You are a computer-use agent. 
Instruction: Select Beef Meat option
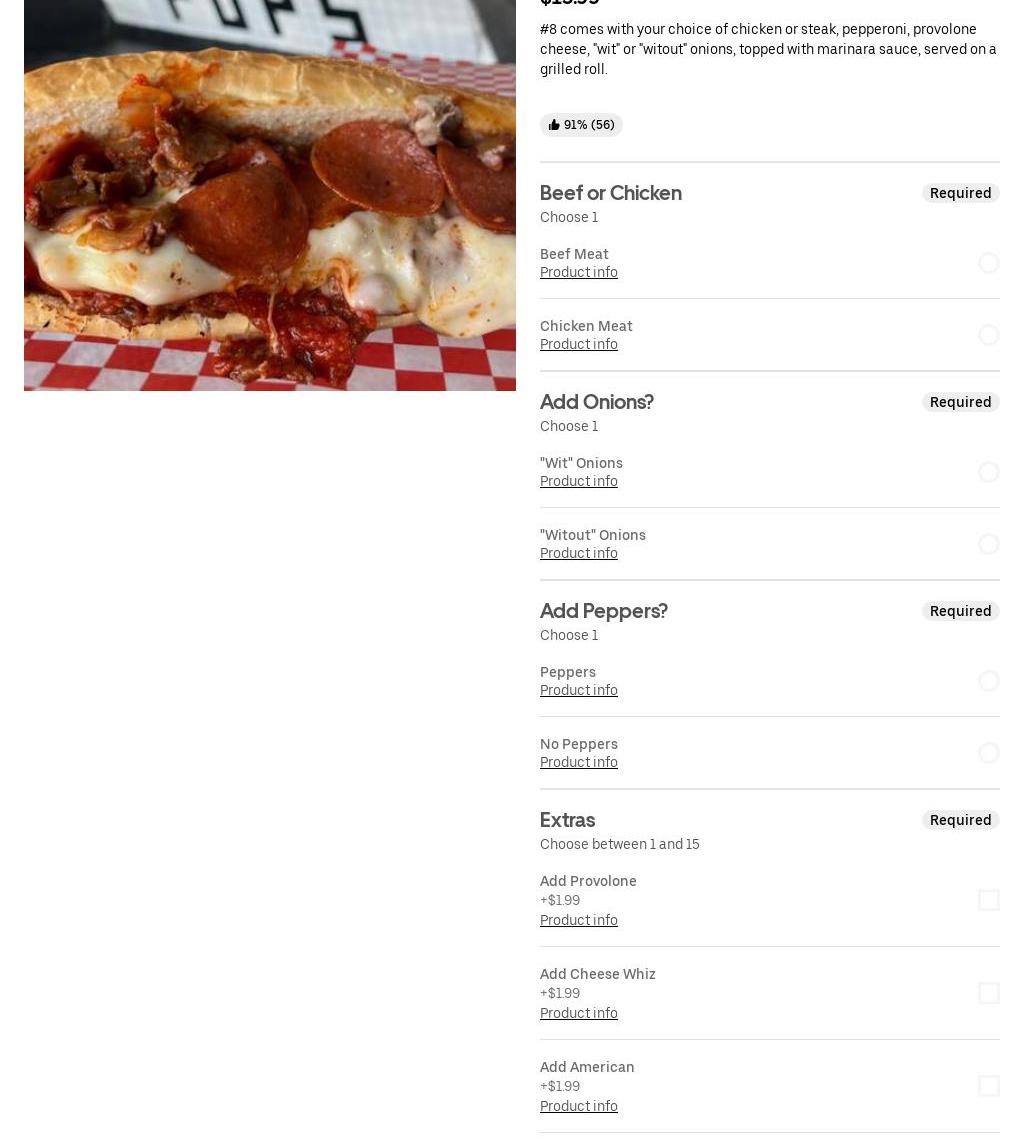click(988, 263)
